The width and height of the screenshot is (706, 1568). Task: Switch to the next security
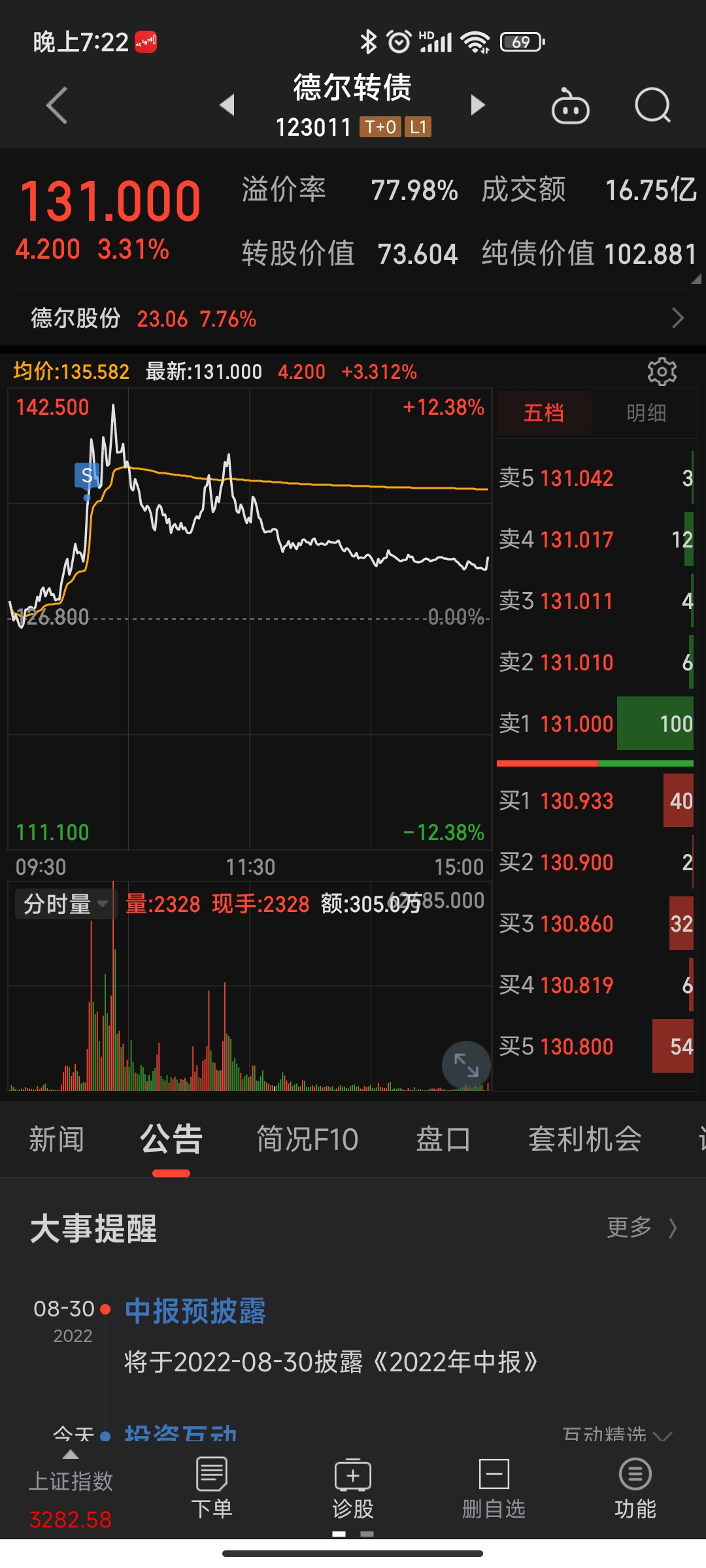478,105
